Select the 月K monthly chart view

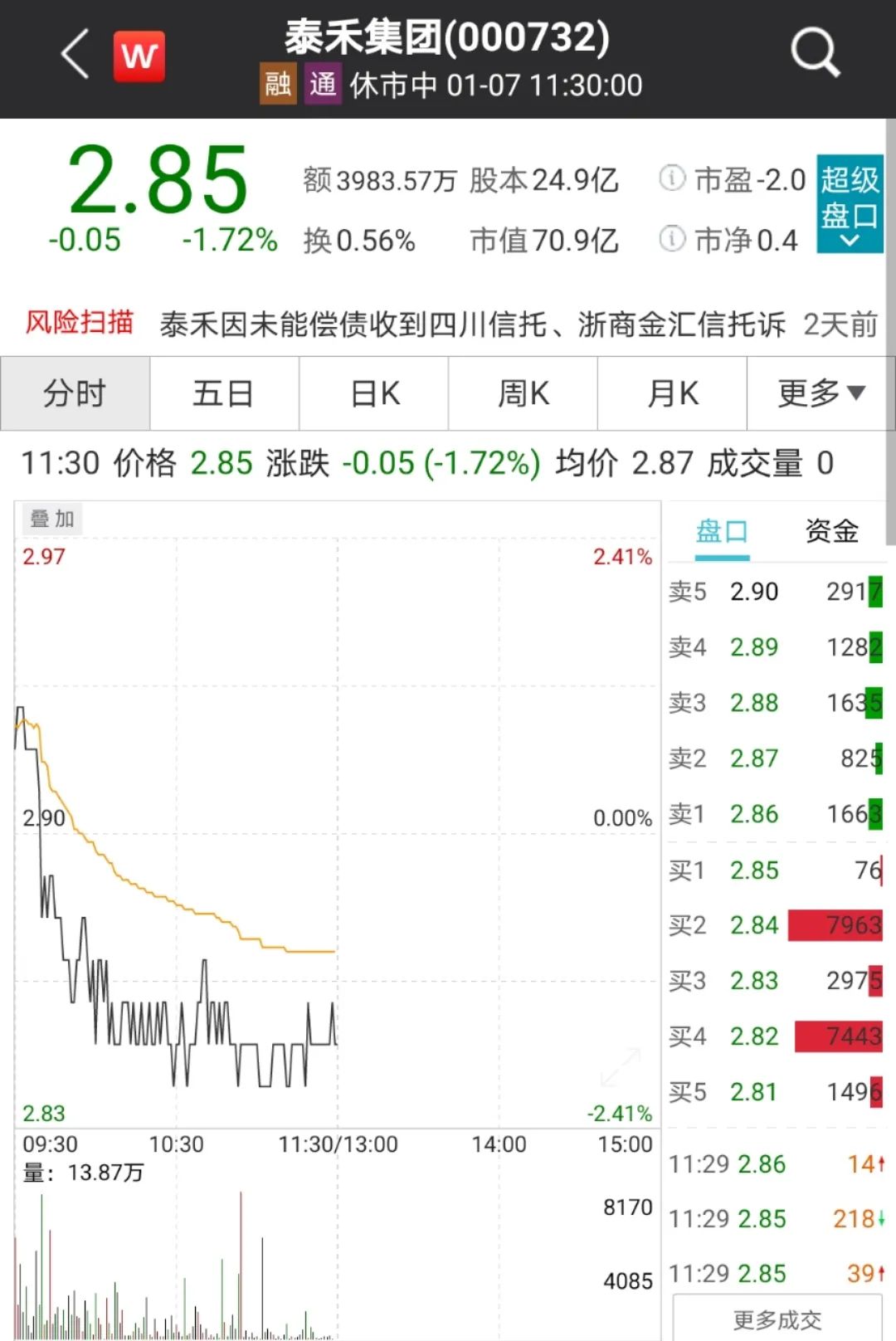(x=672, y=393)
